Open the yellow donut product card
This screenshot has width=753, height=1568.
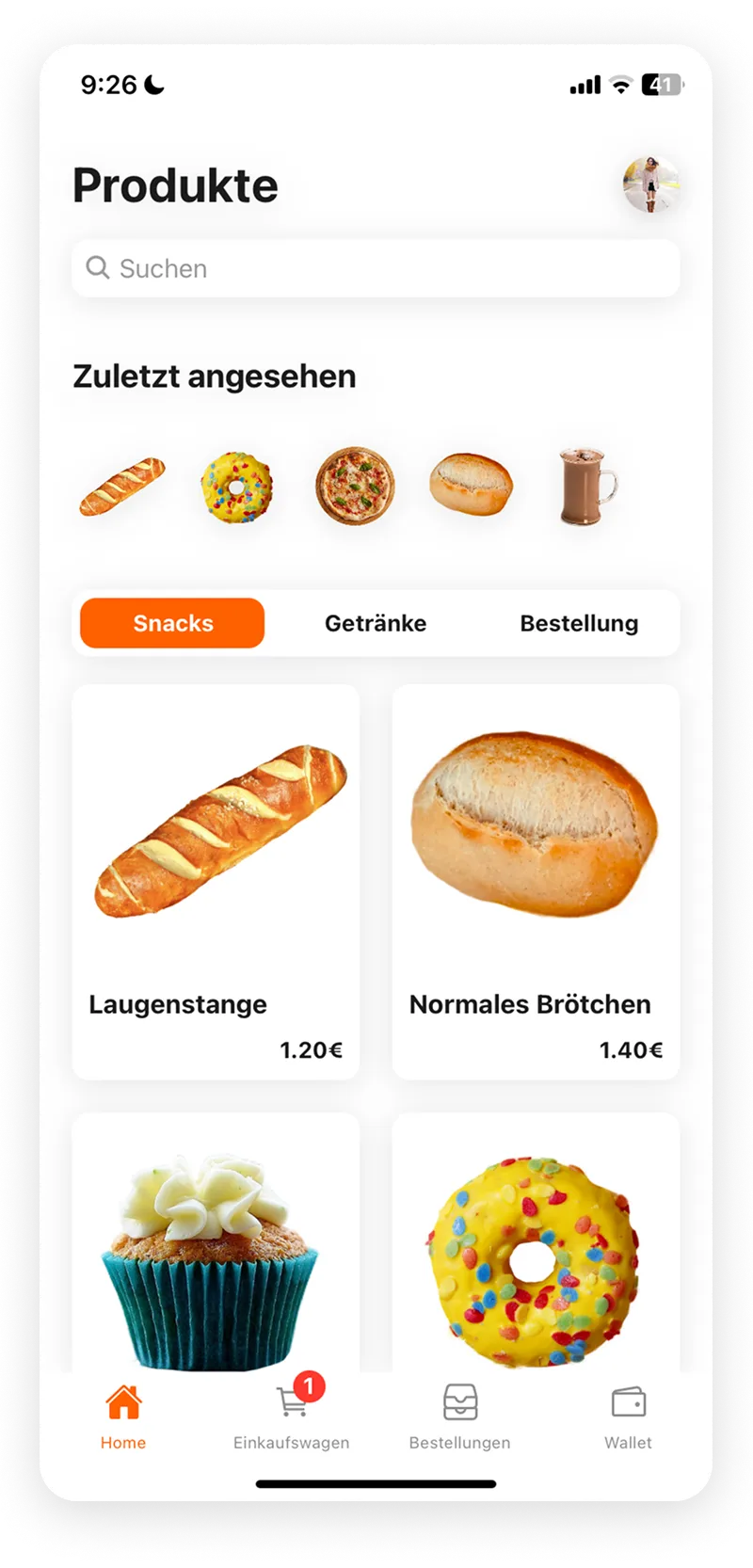click(536, 1242)
